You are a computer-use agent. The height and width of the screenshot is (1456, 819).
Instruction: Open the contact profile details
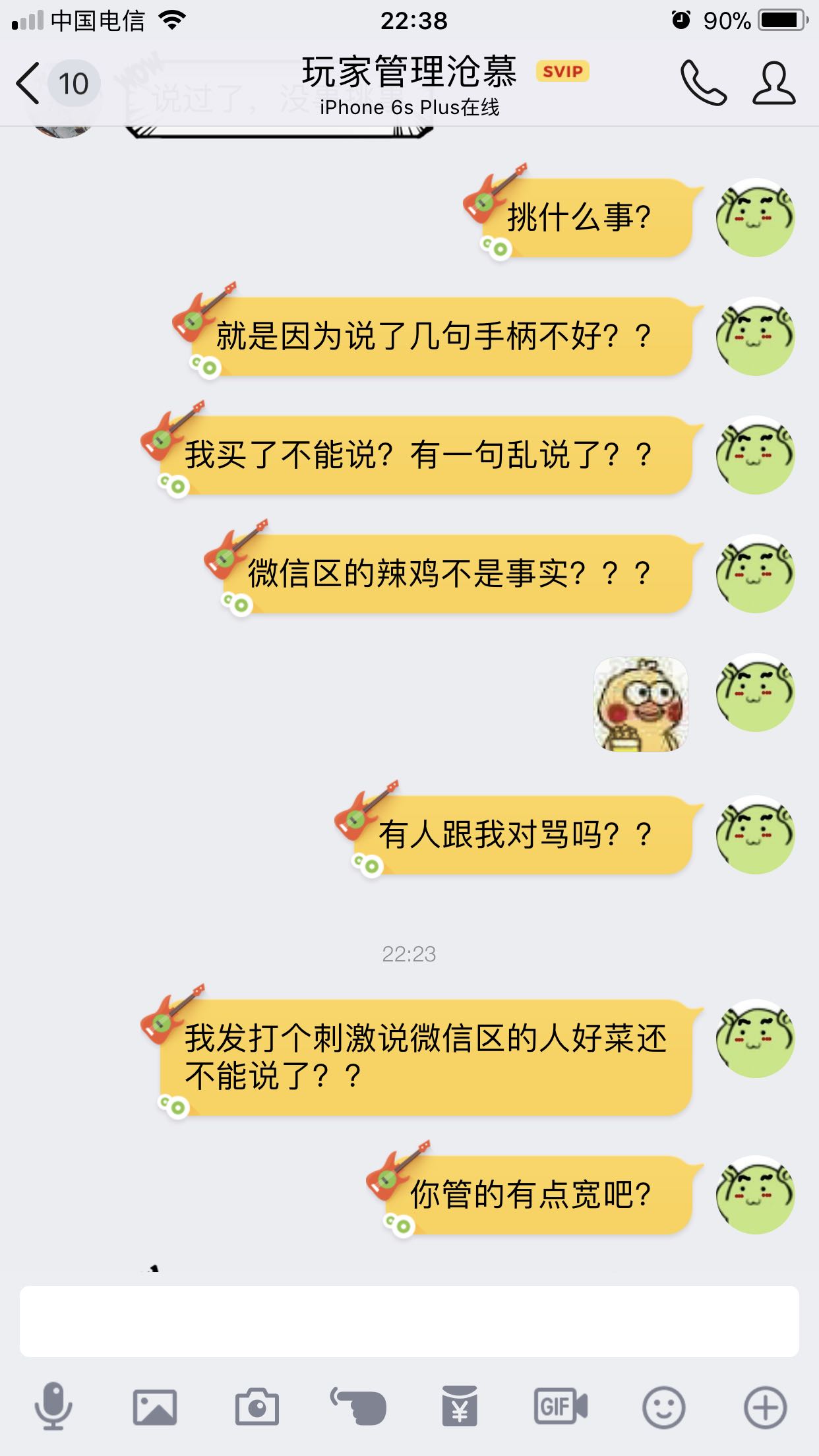(774, 84)
